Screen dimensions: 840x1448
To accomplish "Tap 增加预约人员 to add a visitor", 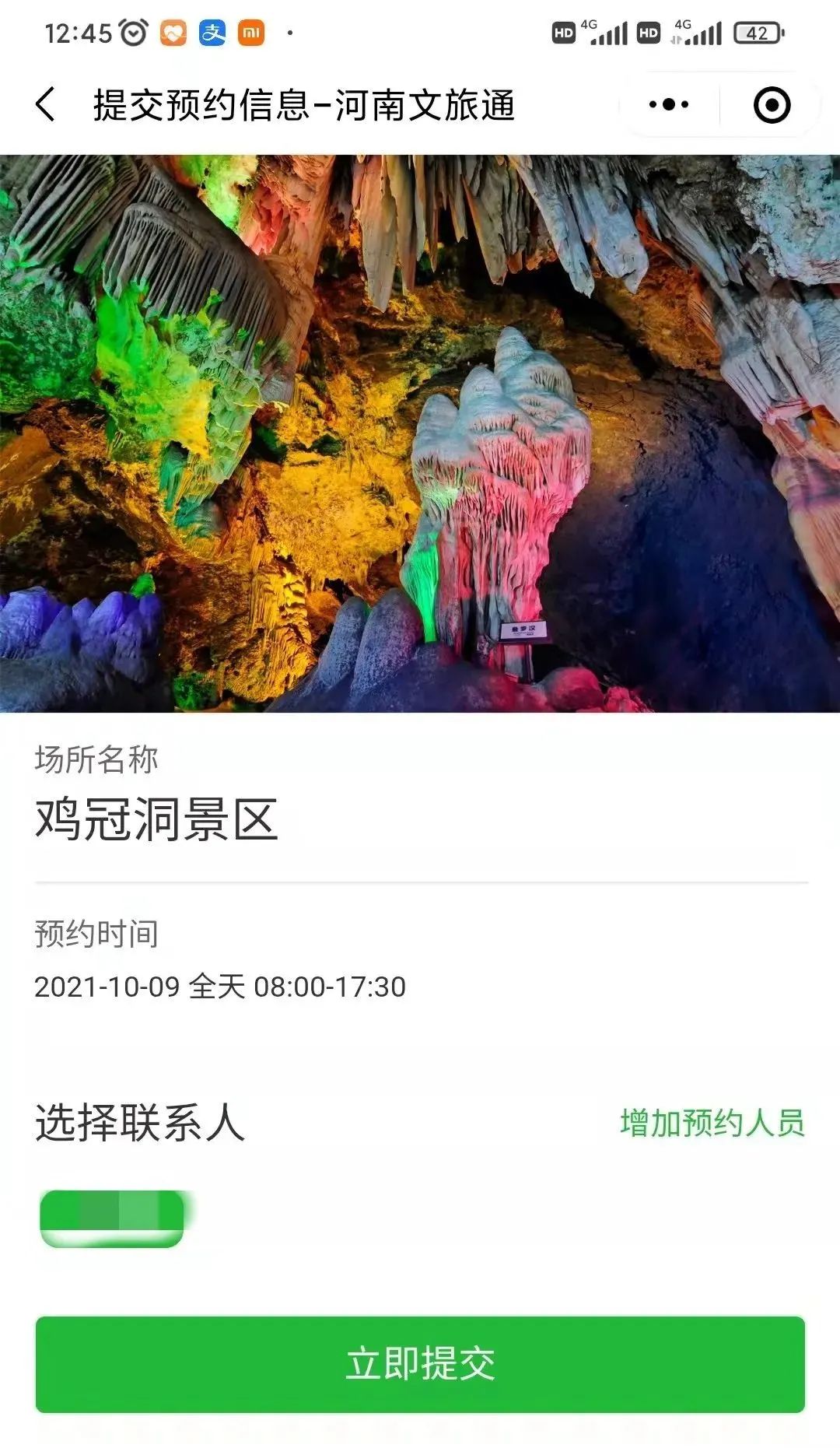I will [712, 1123].
